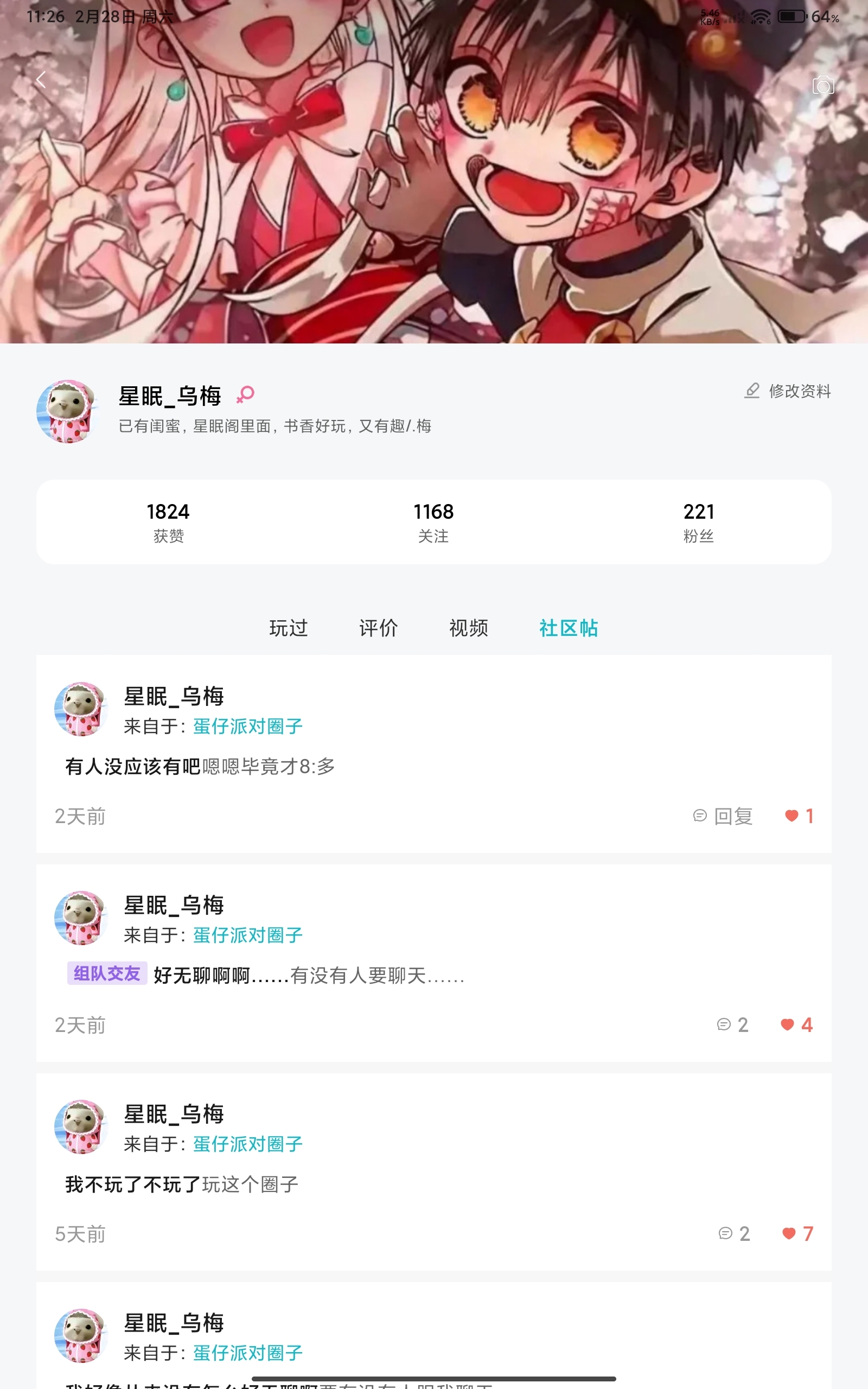Like the post 有人没应该有吧
This screenshot has height=1389, width=868.
799,815
